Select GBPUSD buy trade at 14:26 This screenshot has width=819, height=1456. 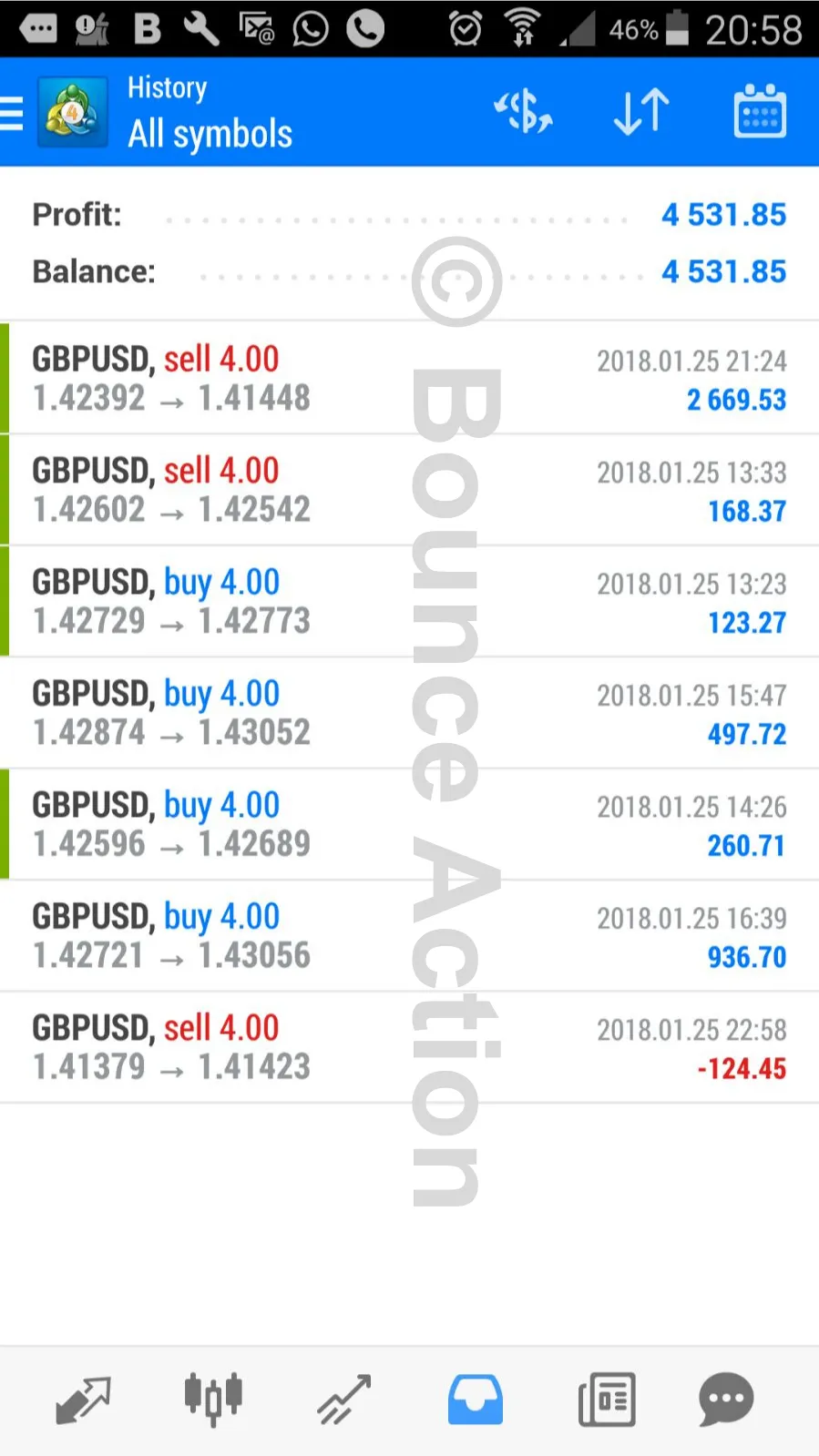(410, 824)
